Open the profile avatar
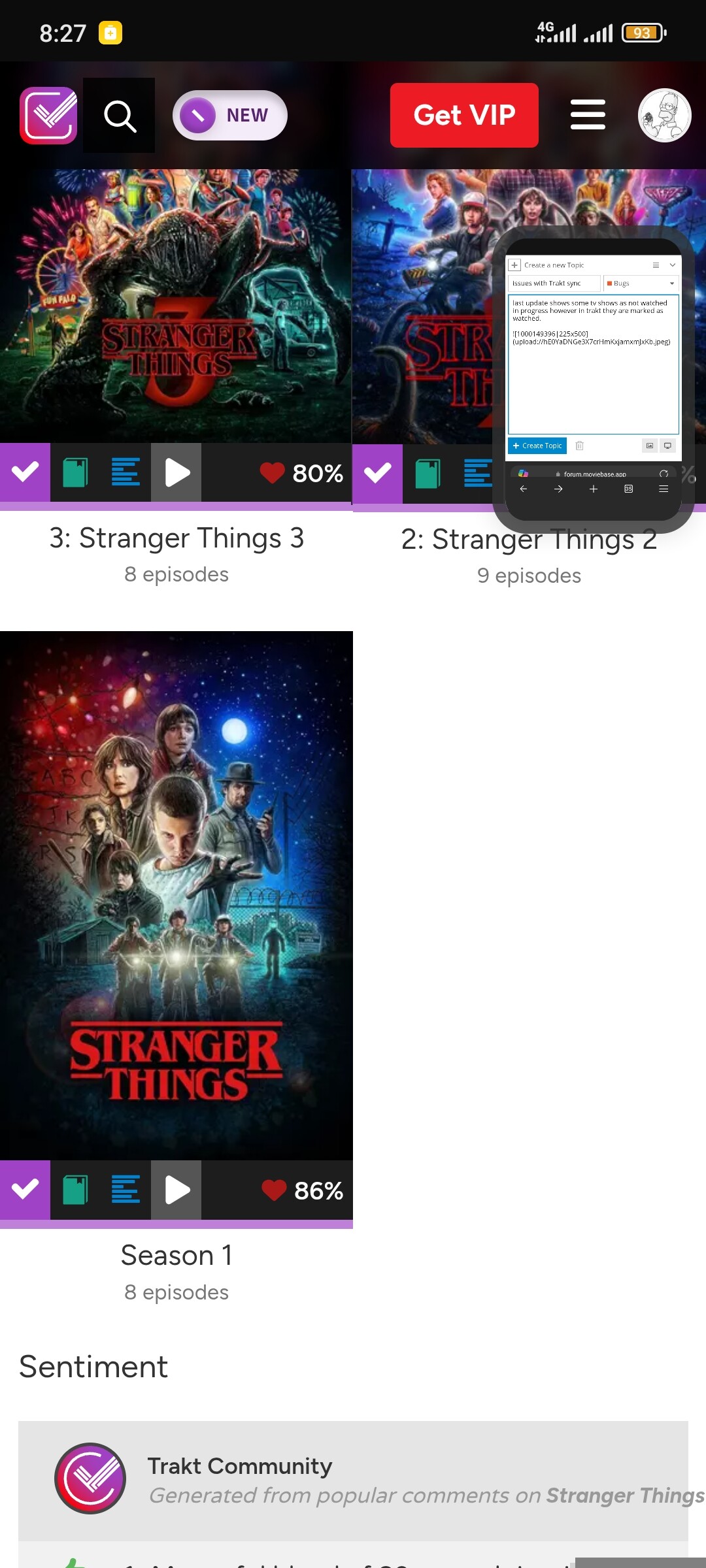The image size is (706, 1568). tap(664, 116)
